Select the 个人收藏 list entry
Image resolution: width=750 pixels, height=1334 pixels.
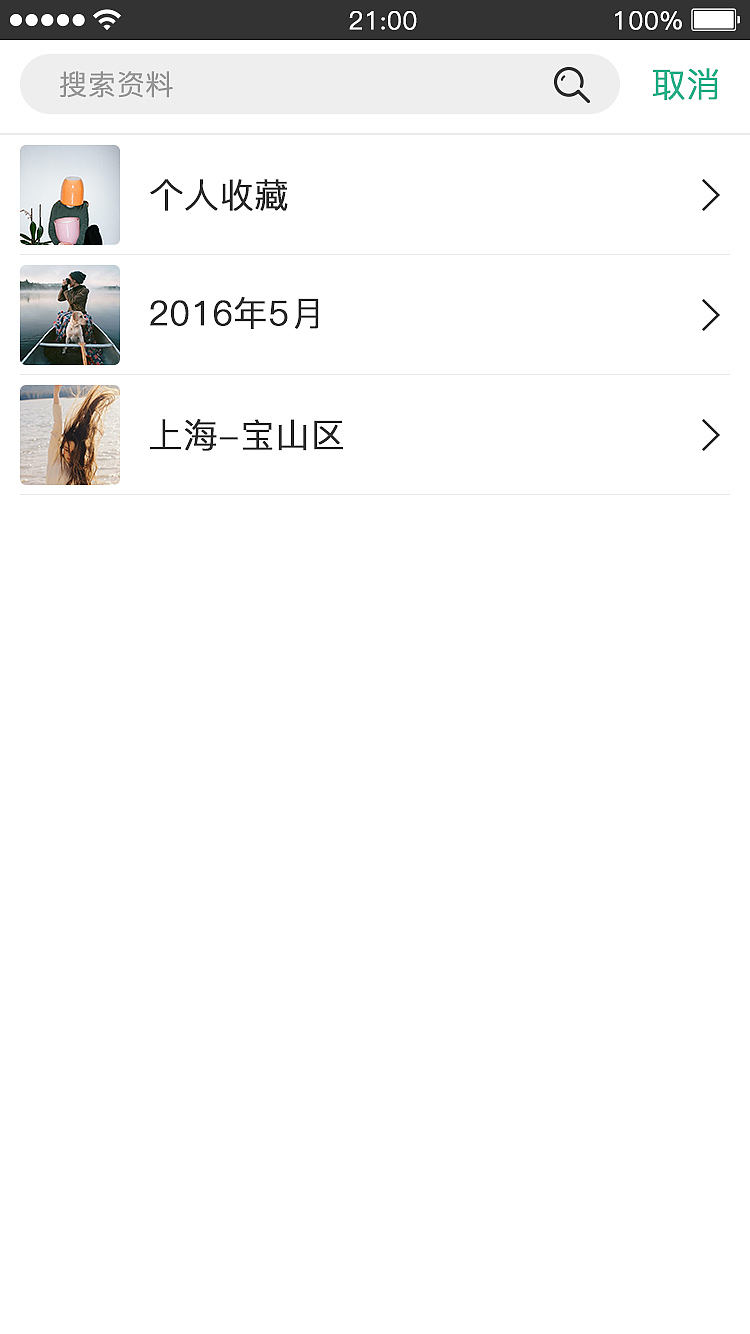tap(375, 195)
